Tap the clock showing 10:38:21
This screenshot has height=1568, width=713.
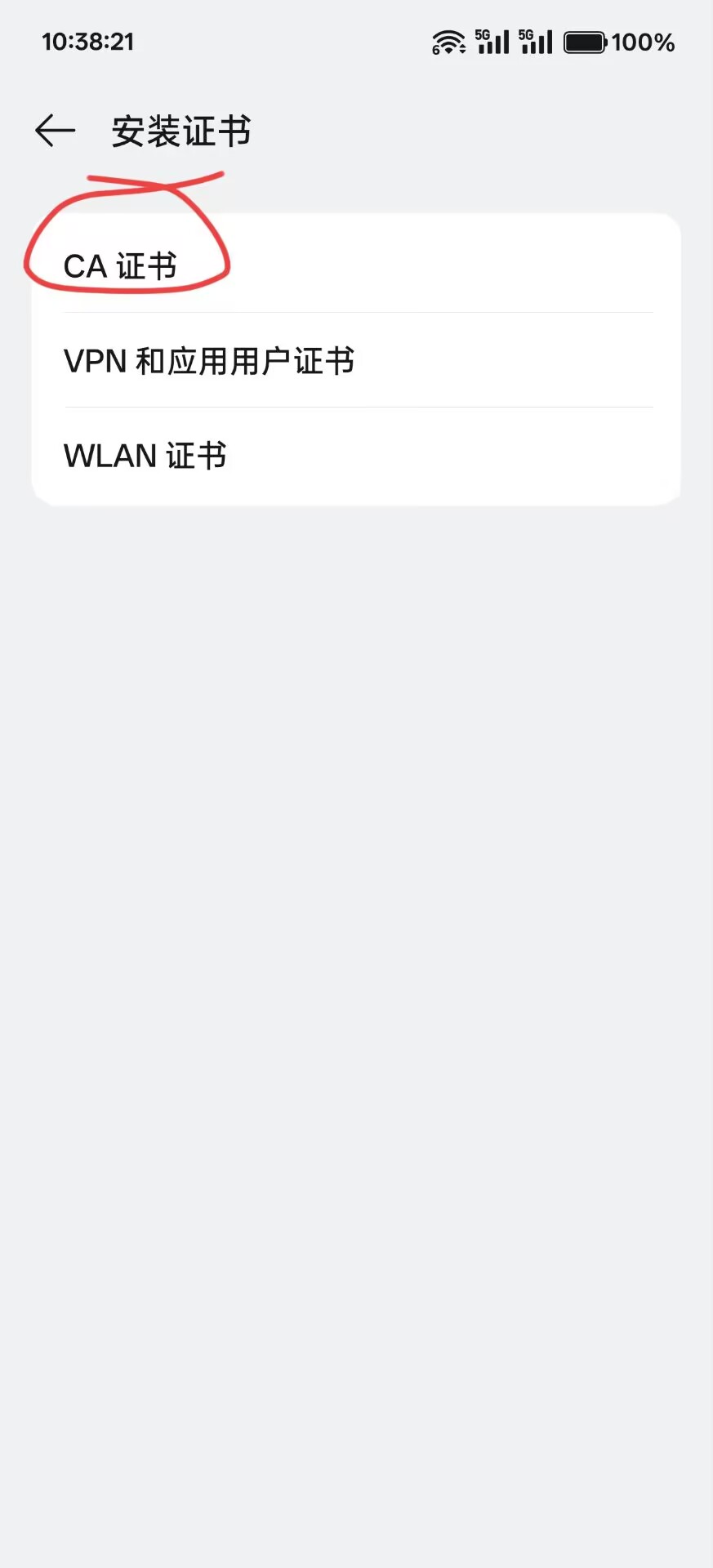88,41
